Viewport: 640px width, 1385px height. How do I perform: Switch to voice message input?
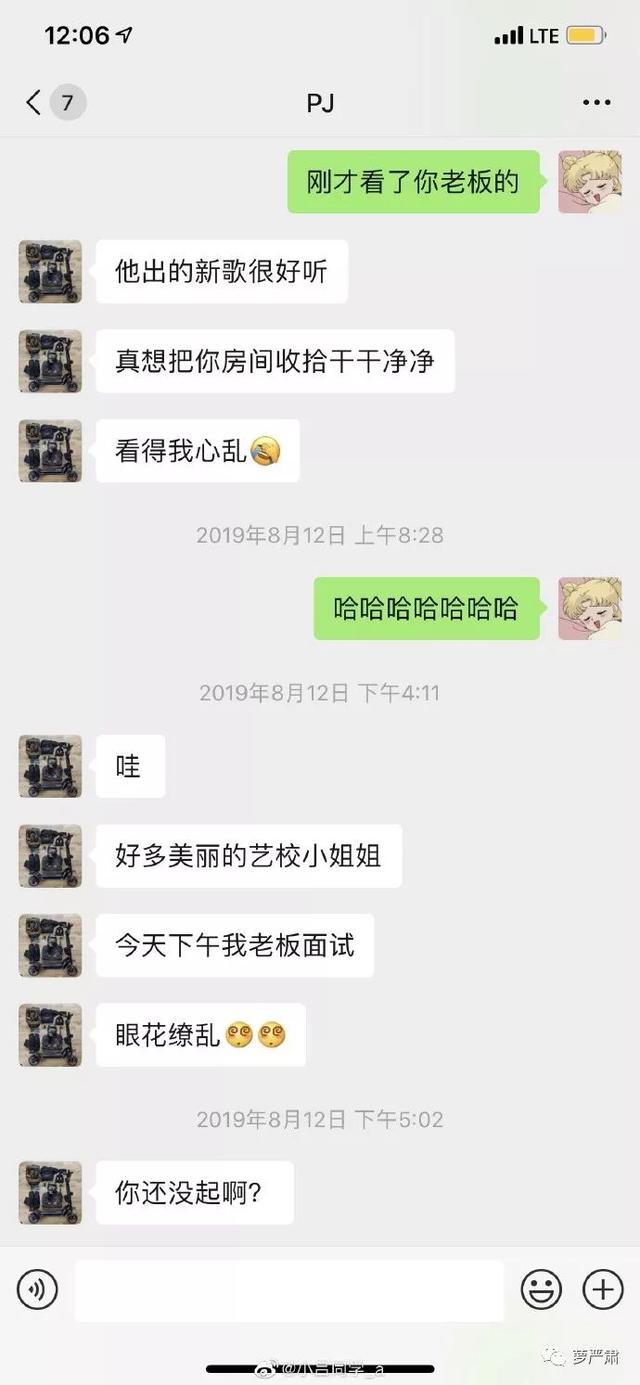tap(38, 1290)
